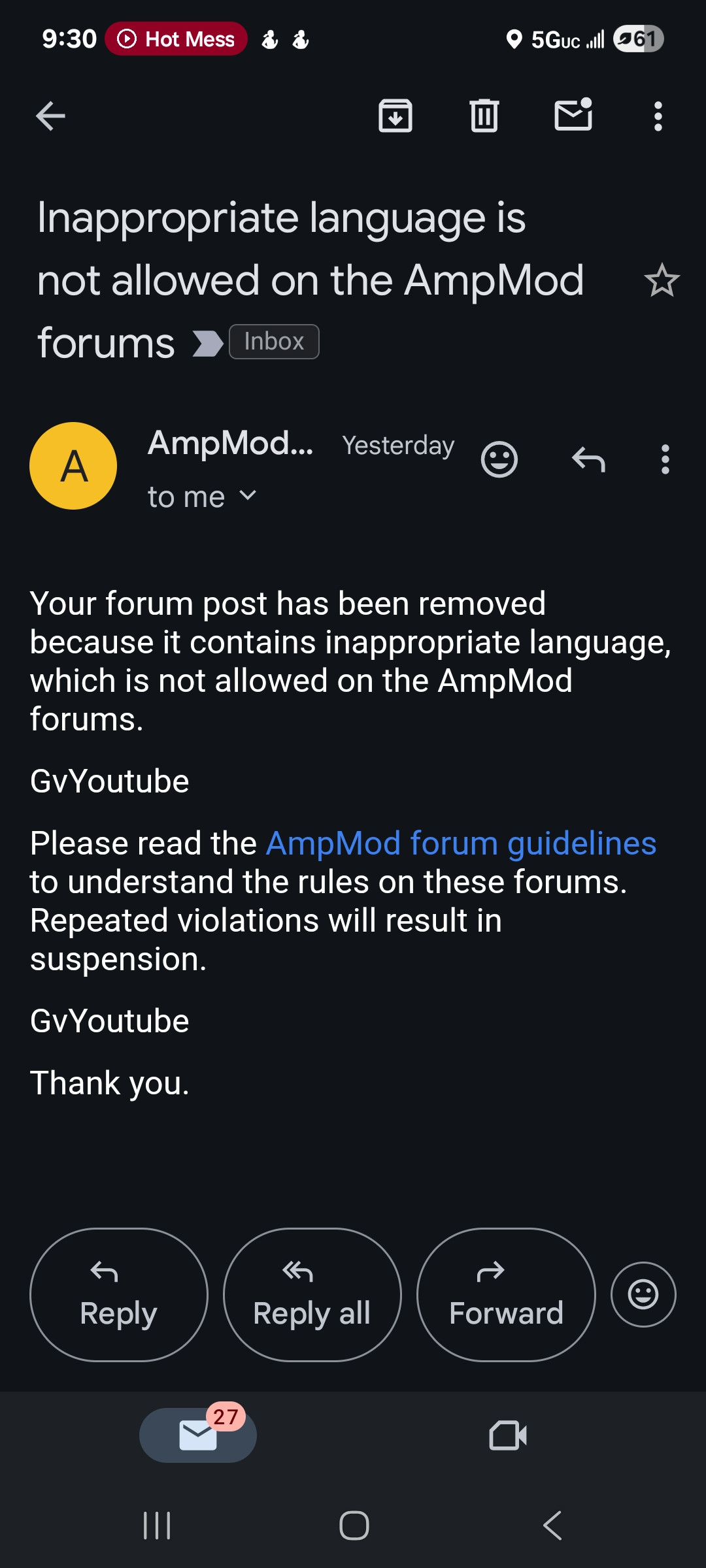Switch to the Mail tab
Image resolution: width=706 pixels, height=1568 pixels.
(x=198, y=1435)
